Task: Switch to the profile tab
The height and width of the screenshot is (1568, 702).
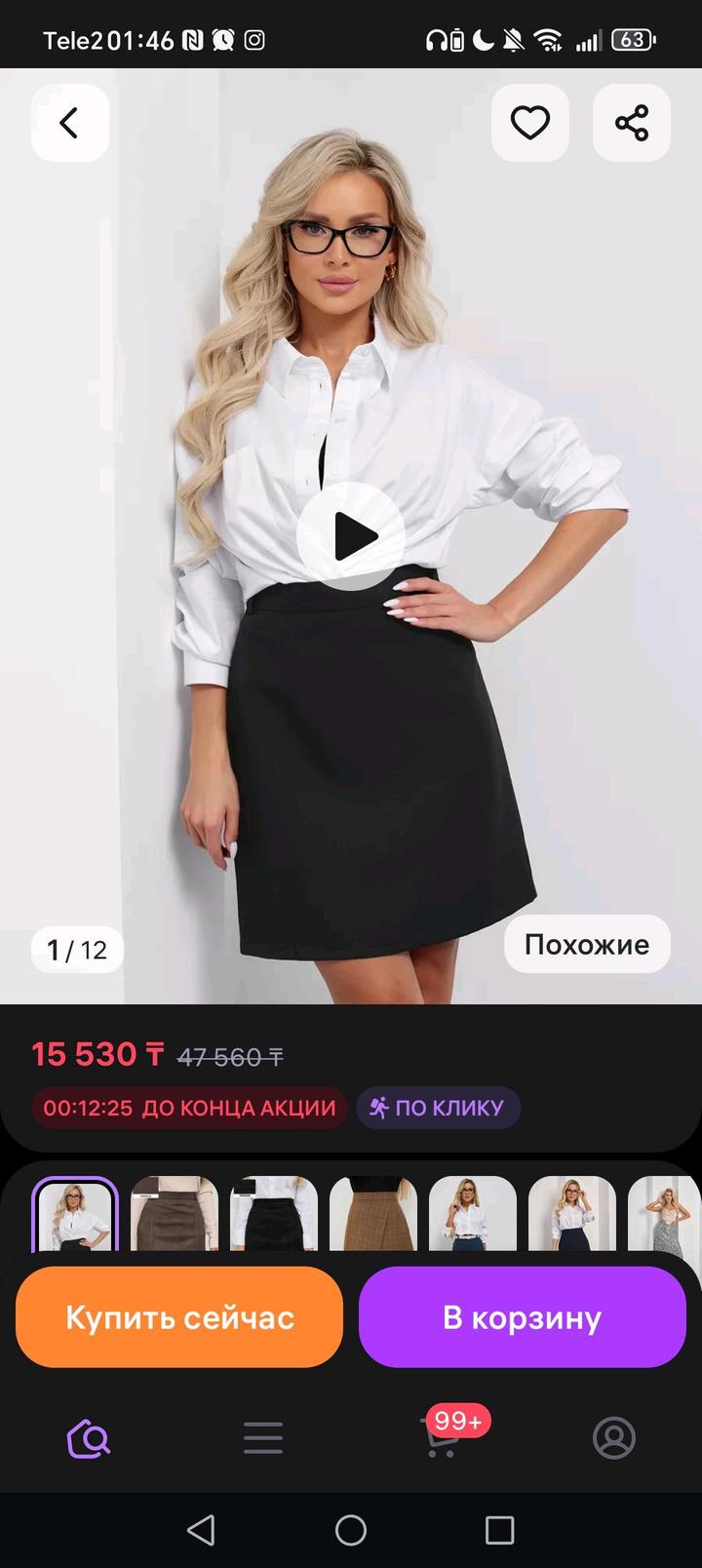Action: click(x=614, y=1437)
